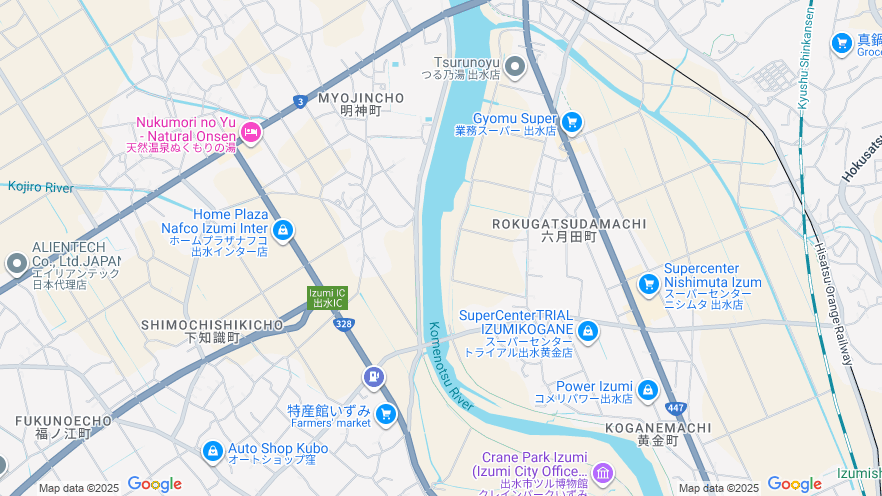Viewport: 882px width, 496px height.
Task: Open the Crane Park Izumi museum pin
Action: coord(602,472)
